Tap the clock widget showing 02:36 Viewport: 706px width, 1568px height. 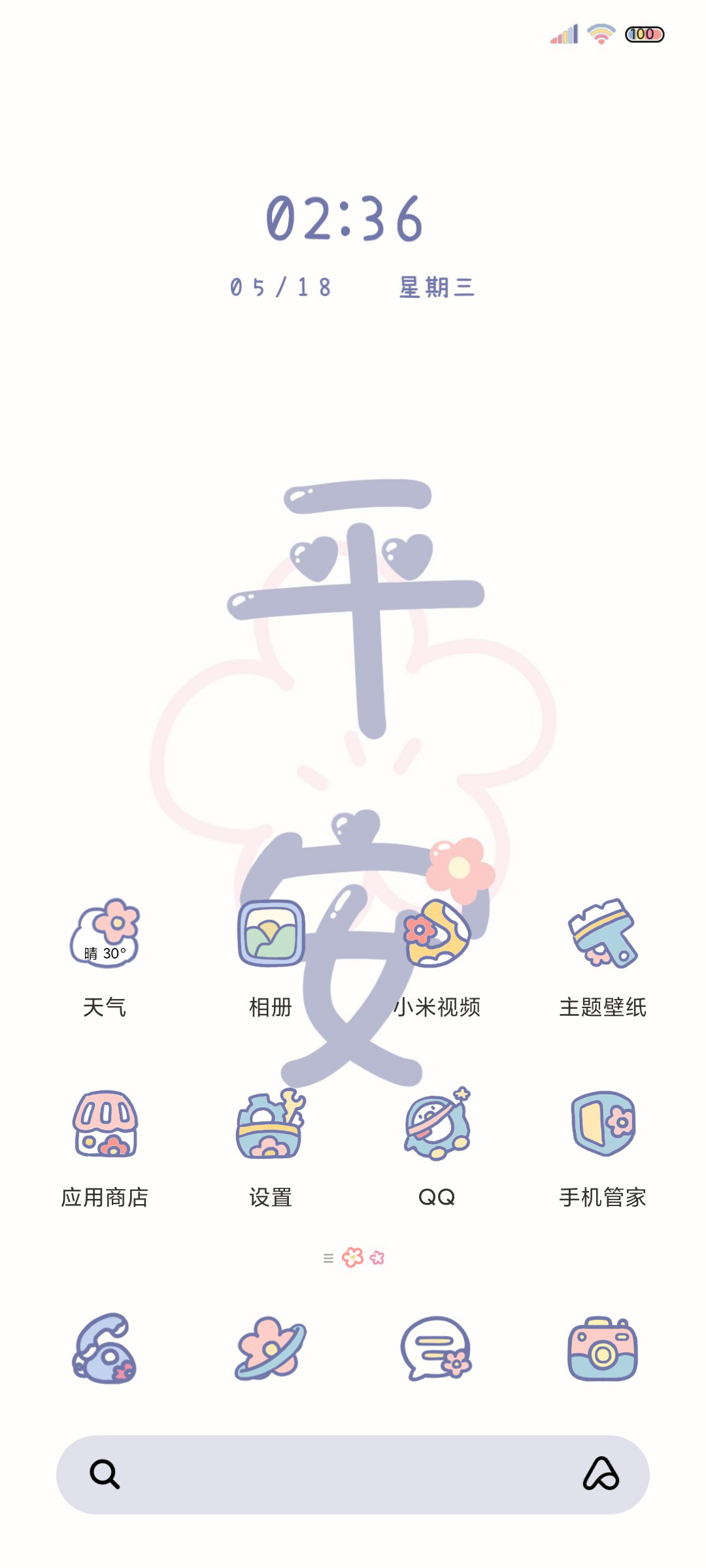click(345, 218)
